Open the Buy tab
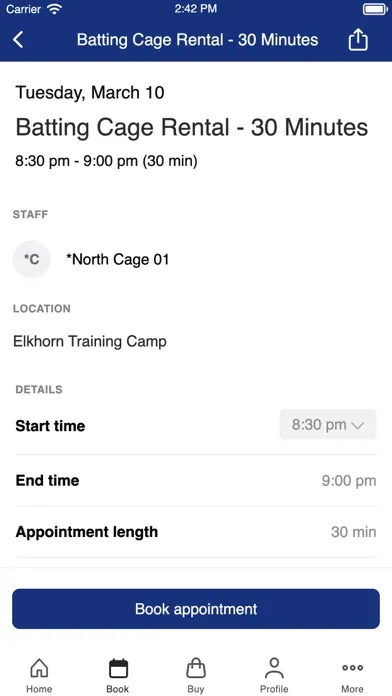 coord(196,675)
